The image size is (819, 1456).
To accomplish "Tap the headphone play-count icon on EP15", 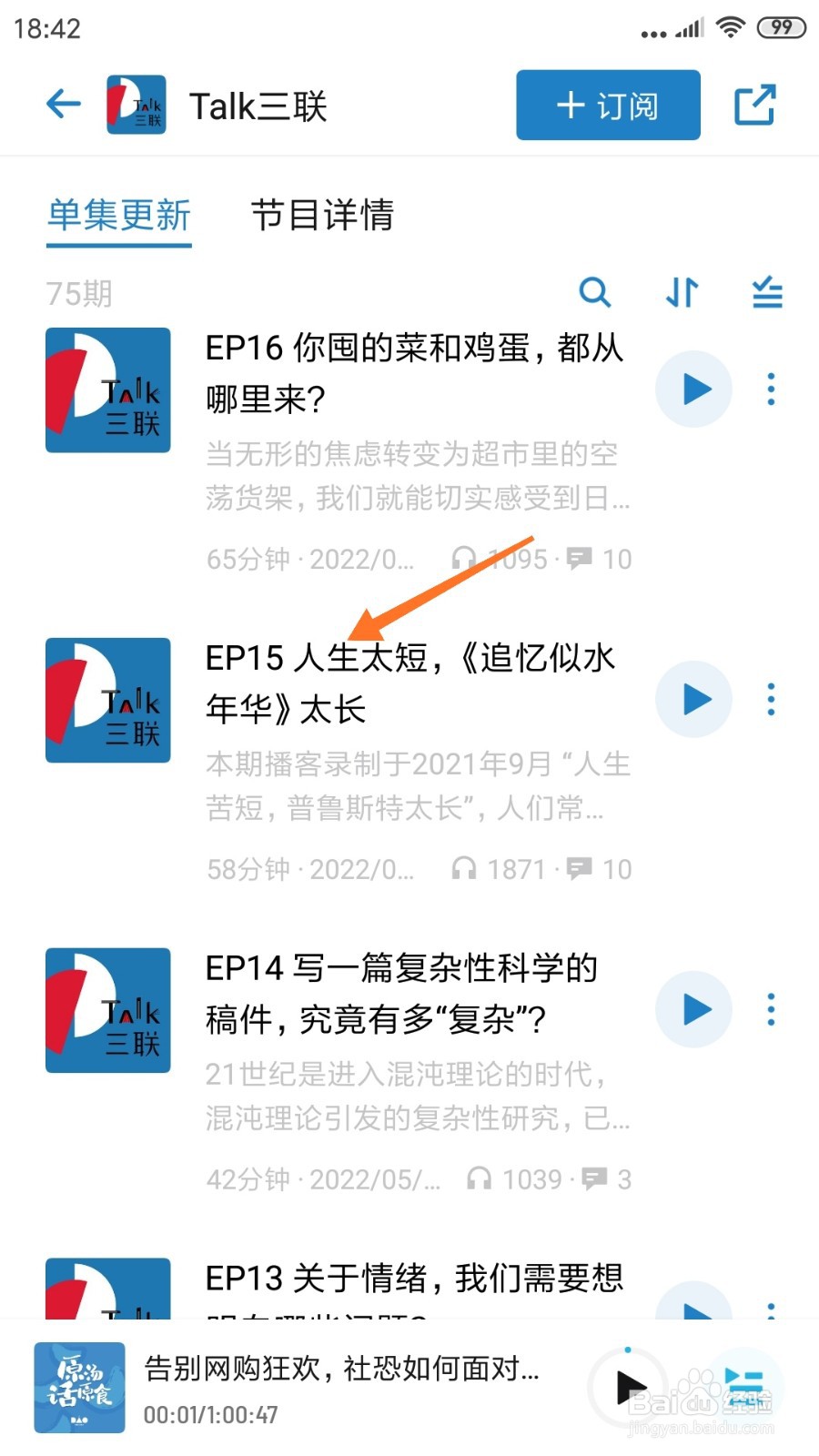I will click(x=466, y=869).
